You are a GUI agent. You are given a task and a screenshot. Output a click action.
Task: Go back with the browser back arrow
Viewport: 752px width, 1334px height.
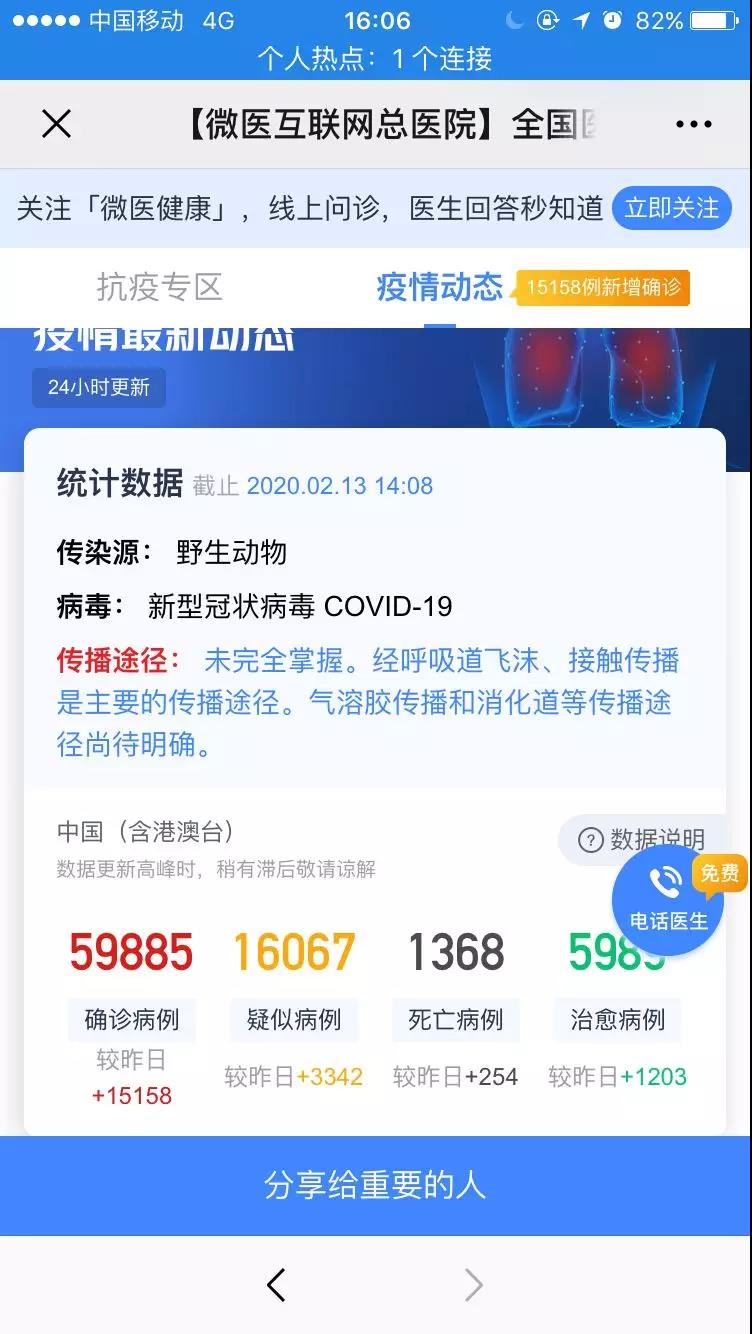click(x=276, y=1285)
